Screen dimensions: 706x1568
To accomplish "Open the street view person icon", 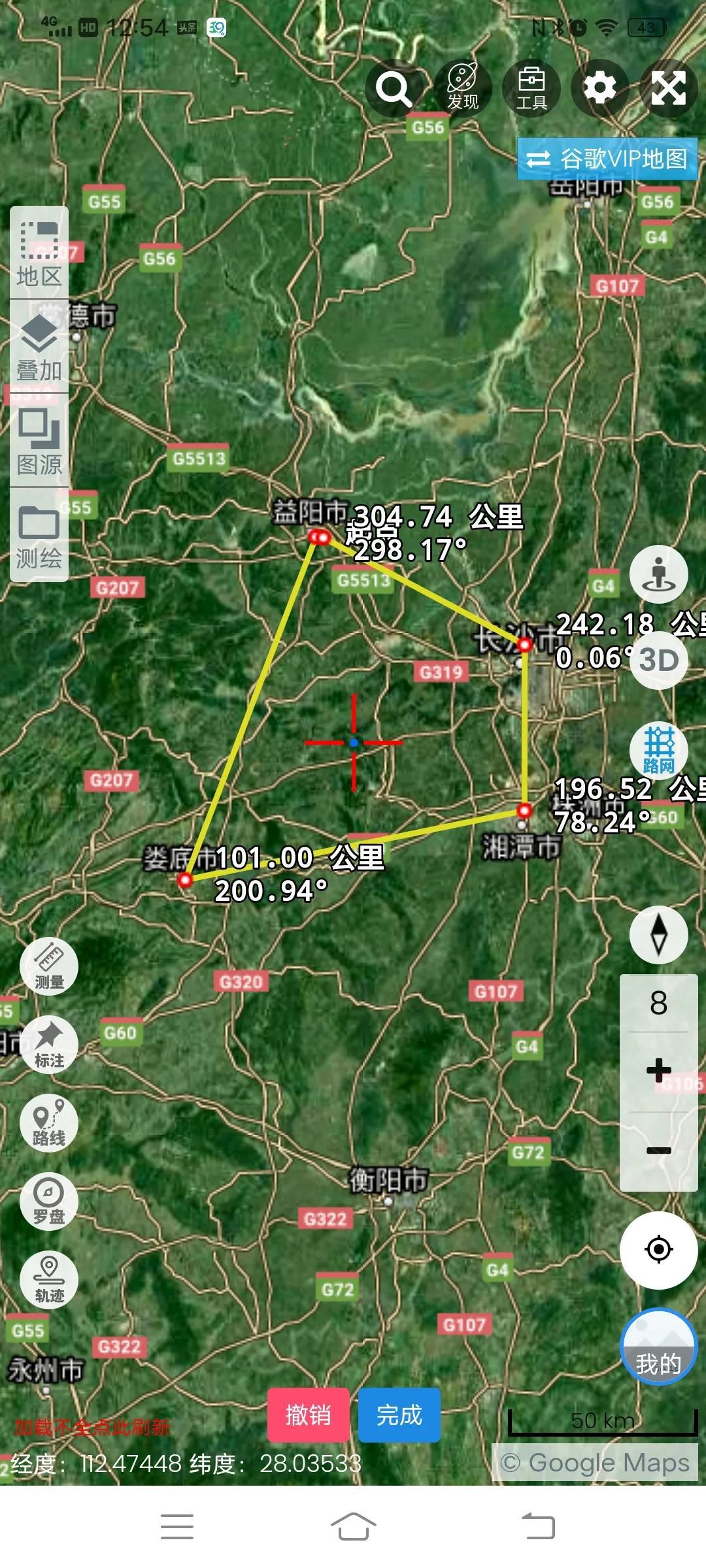I will pyautogui.click(x=658, y=574).
